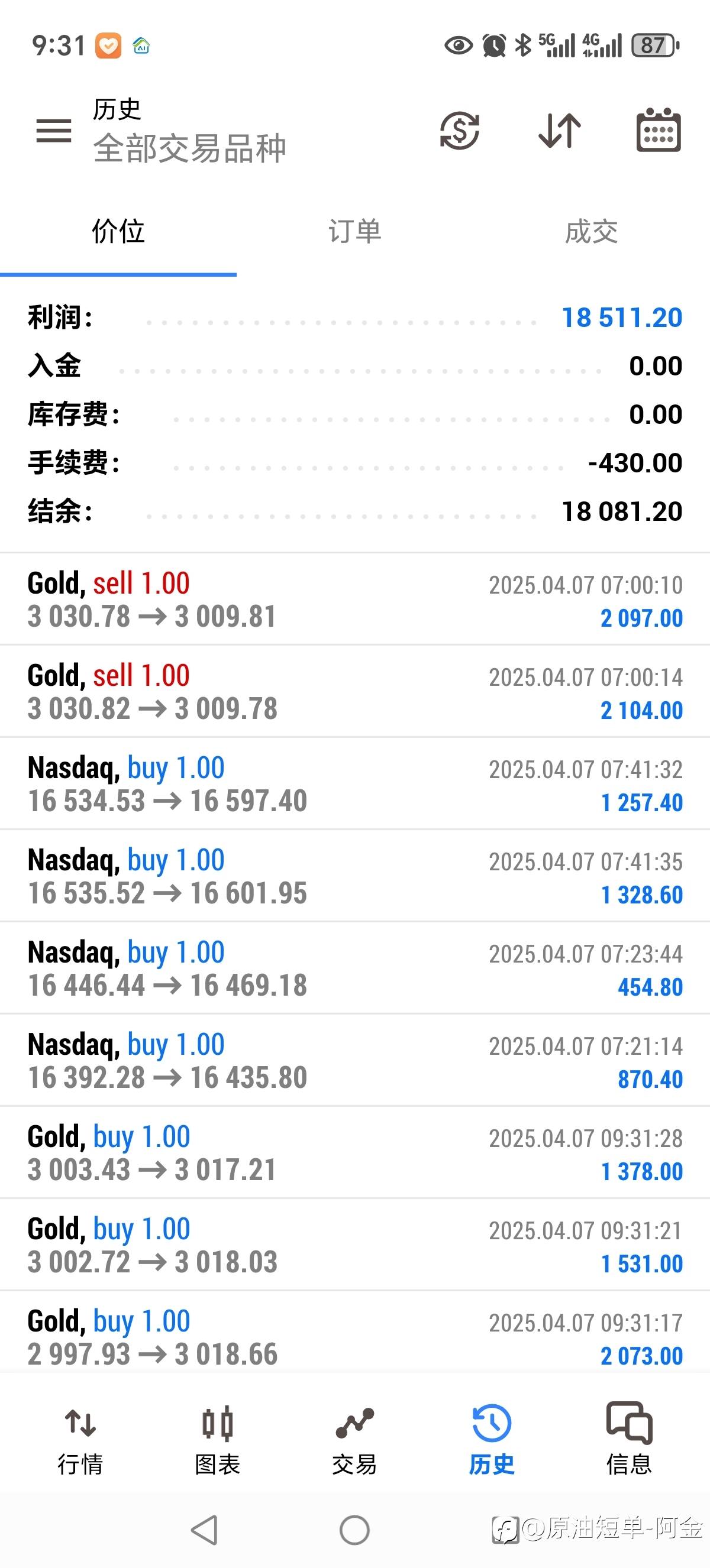710x1568 pixels.
Task: View Nasdaq buy trade with profit 1 328.60
Action: (x=355, y=876)
